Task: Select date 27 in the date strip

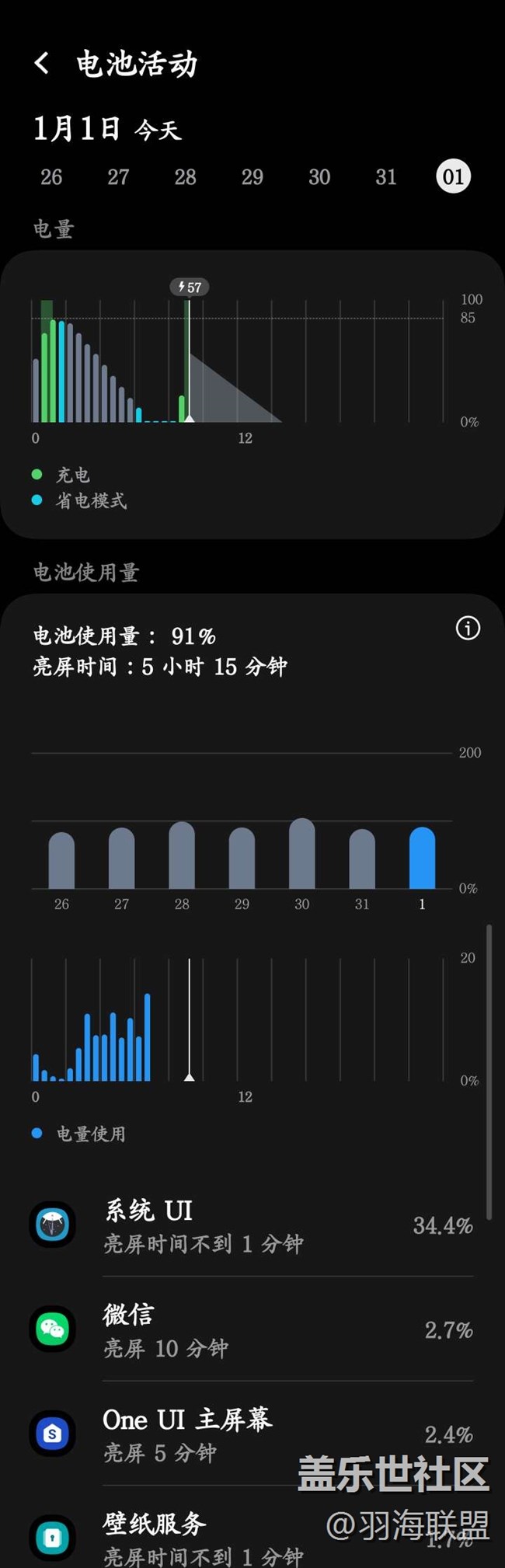Action: coord(118,177)
